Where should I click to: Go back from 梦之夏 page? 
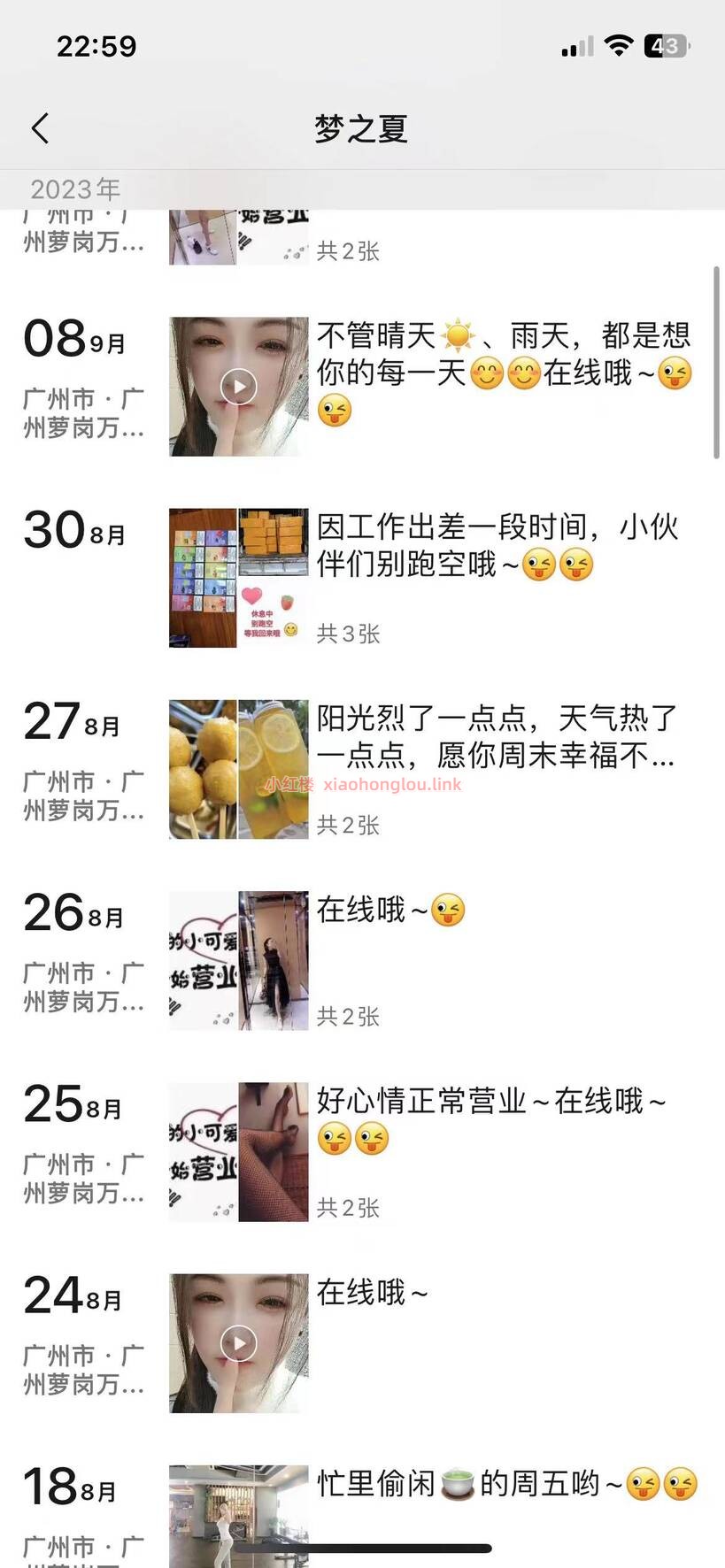click(40, 128)
